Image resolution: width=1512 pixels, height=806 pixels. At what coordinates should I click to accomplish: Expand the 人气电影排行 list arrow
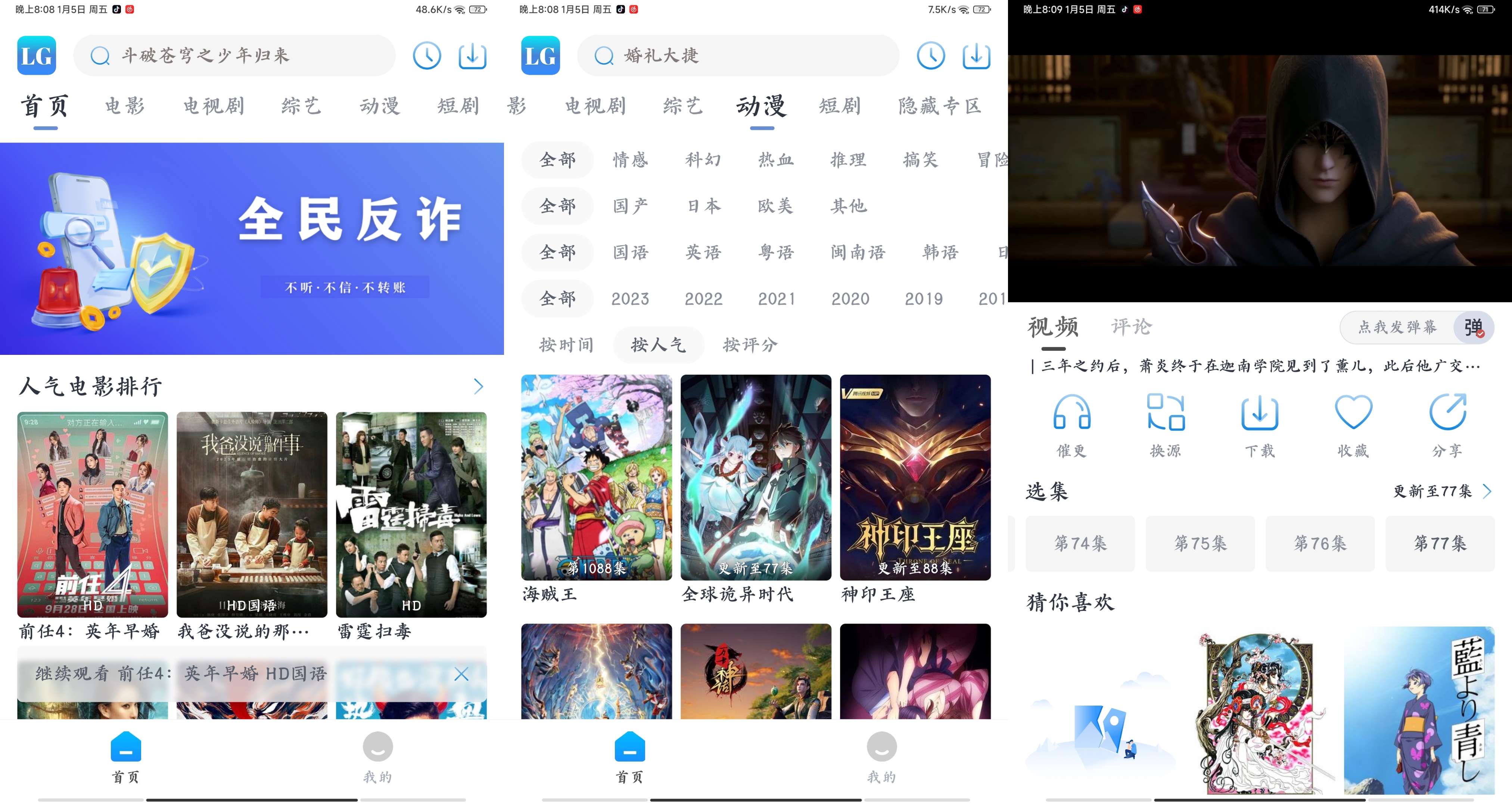click(x=478, y=386)
